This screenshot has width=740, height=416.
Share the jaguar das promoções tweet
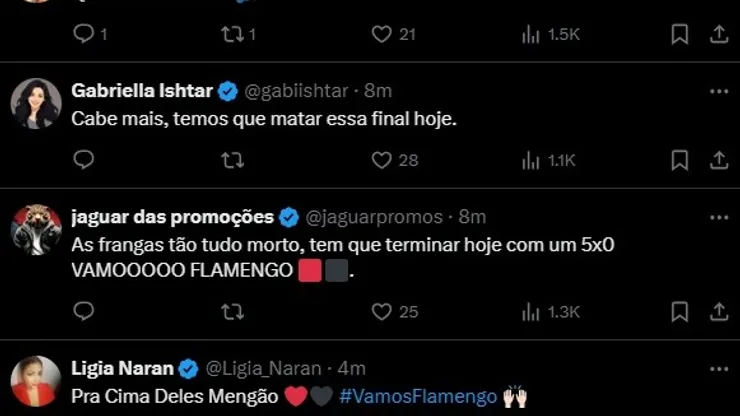tap(718, 312)
